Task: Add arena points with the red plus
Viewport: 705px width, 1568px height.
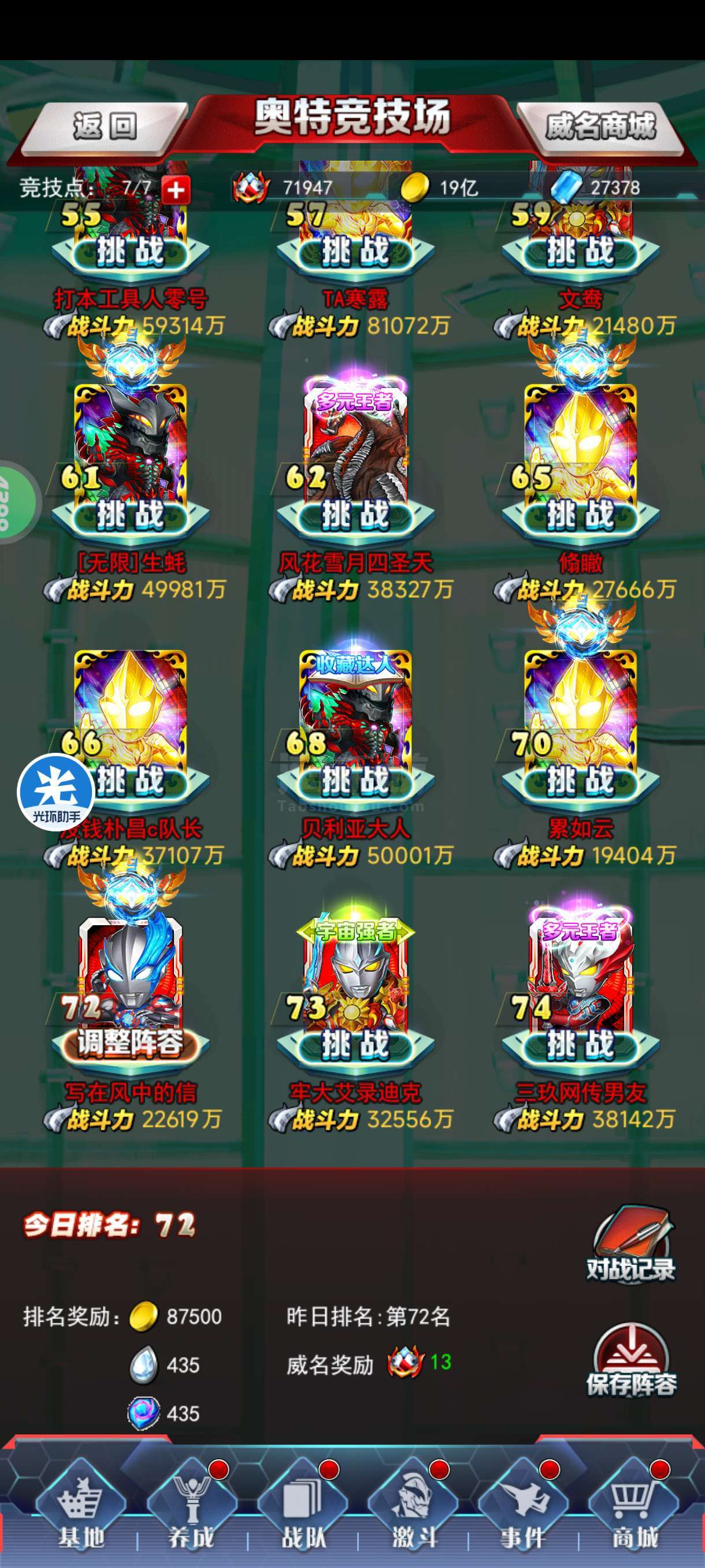Action: [x=176, y=190]
